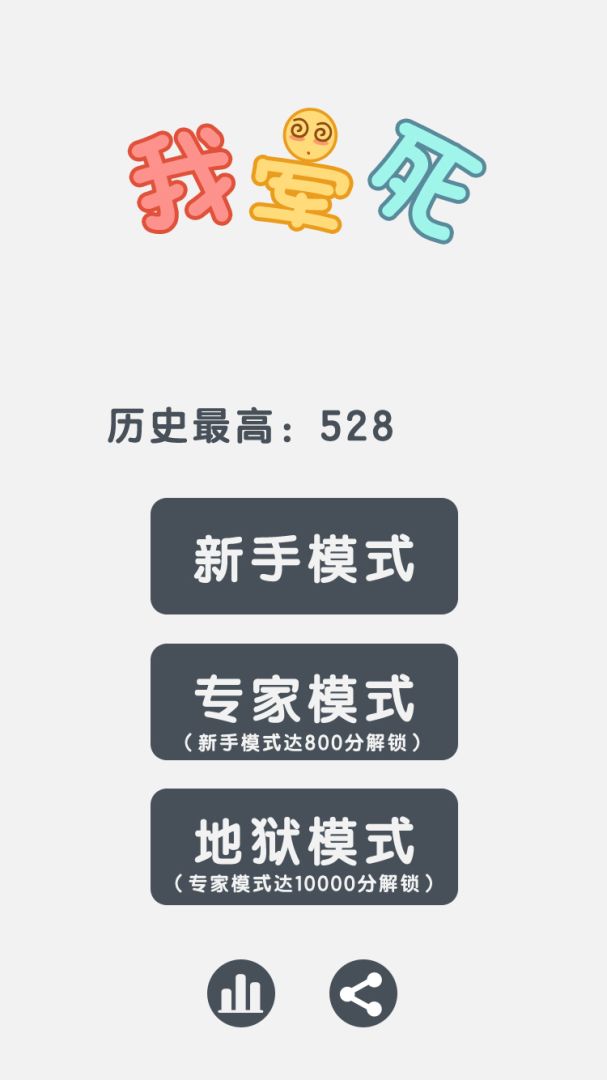This screenshot has width=607, height=1080.
Task: Open the leaderboard bar chart icon
Action: click(241, 993)
